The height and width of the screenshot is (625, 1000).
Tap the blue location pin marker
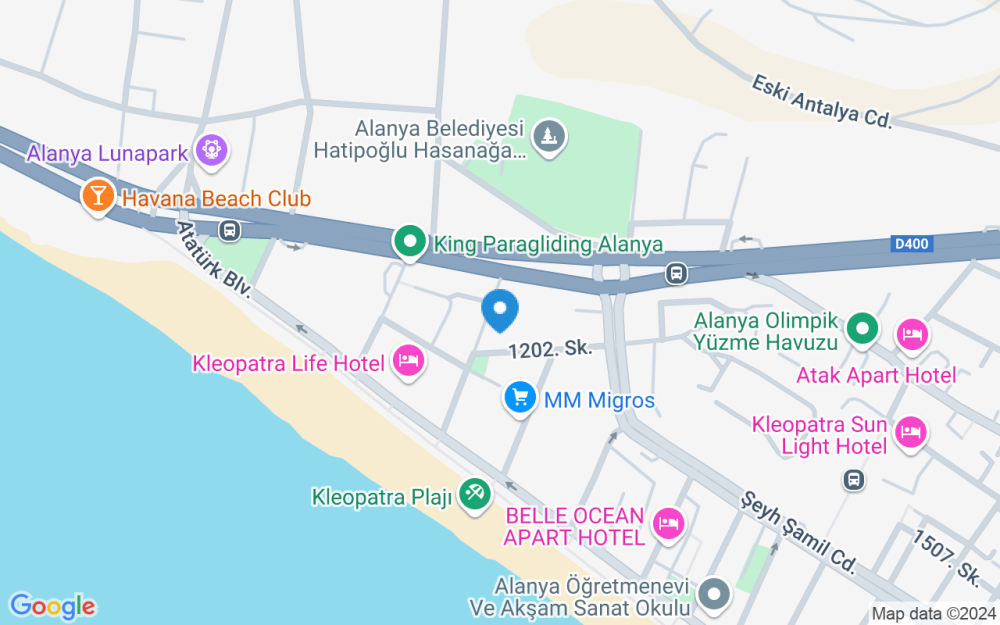point(500,309)
